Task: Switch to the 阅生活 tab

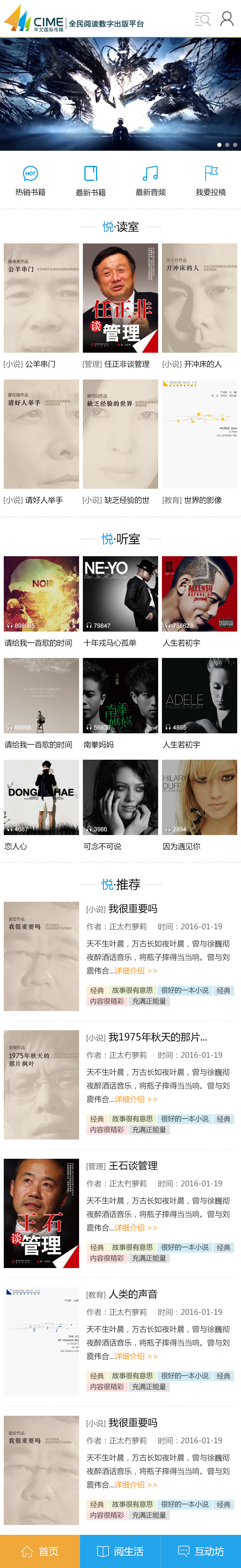Action: [x=120, y=1551]
